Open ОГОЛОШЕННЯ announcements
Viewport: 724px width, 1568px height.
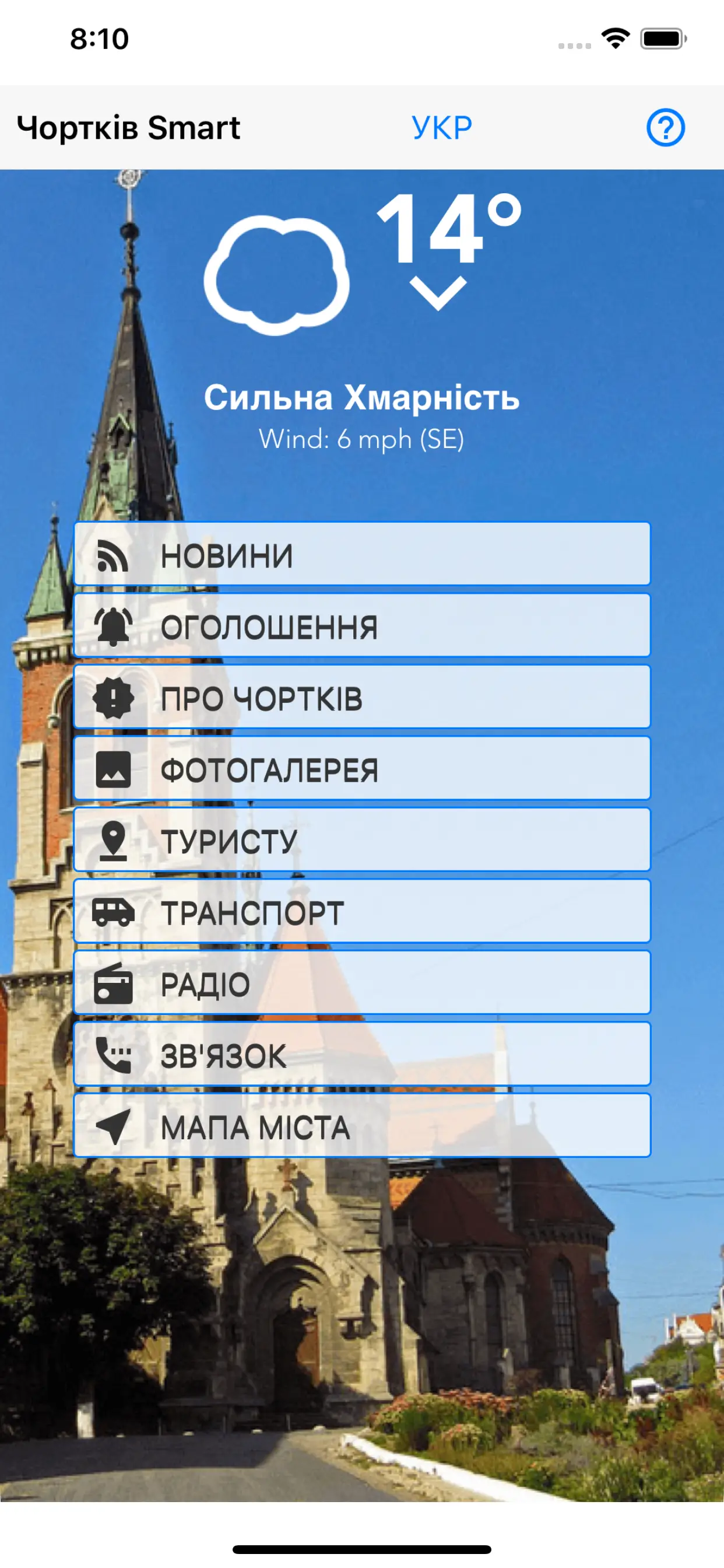tap(362, 626)
